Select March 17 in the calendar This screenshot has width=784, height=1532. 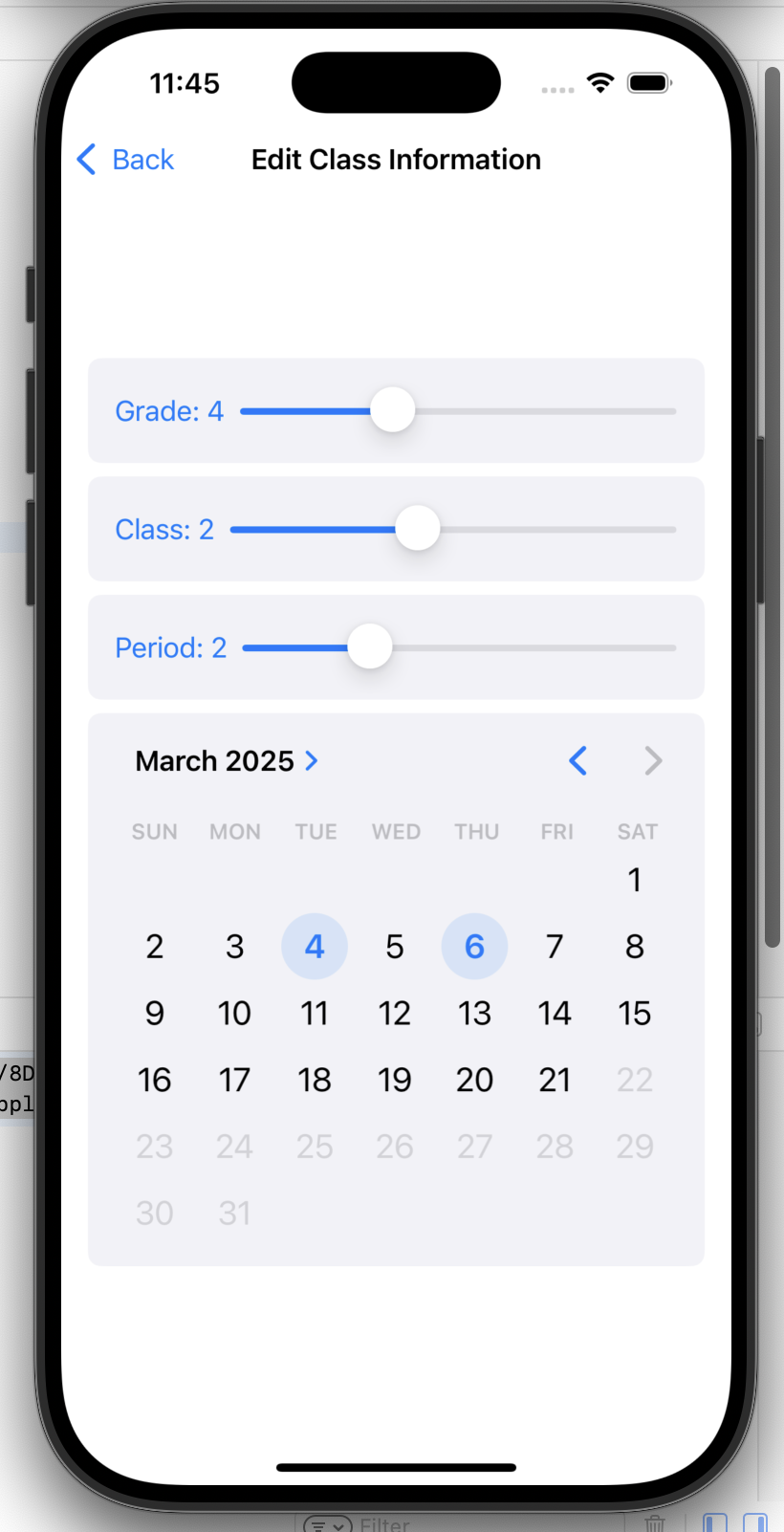pos(234,1081)
